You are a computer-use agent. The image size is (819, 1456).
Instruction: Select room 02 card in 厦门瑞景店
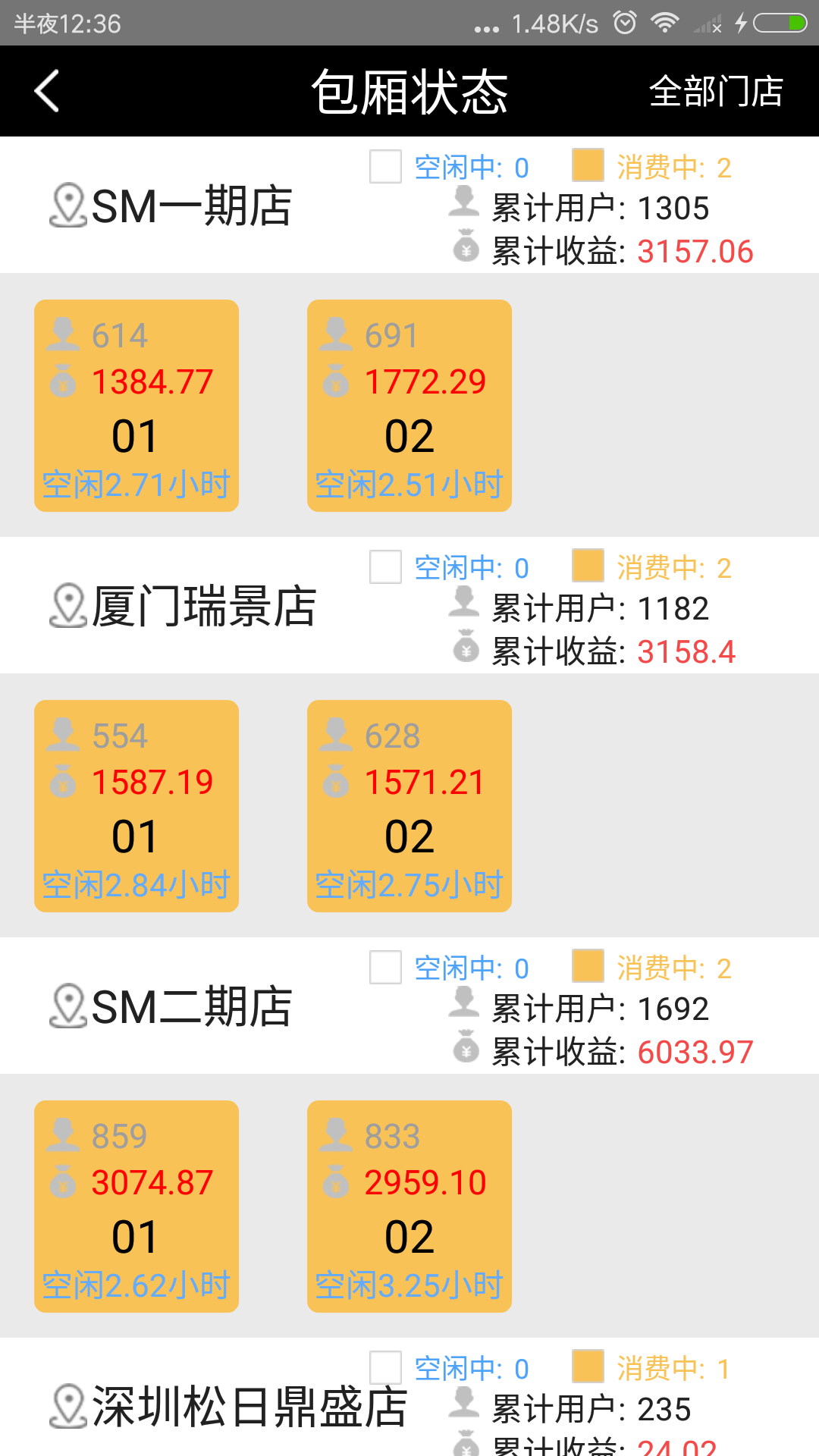click(409, 806)
